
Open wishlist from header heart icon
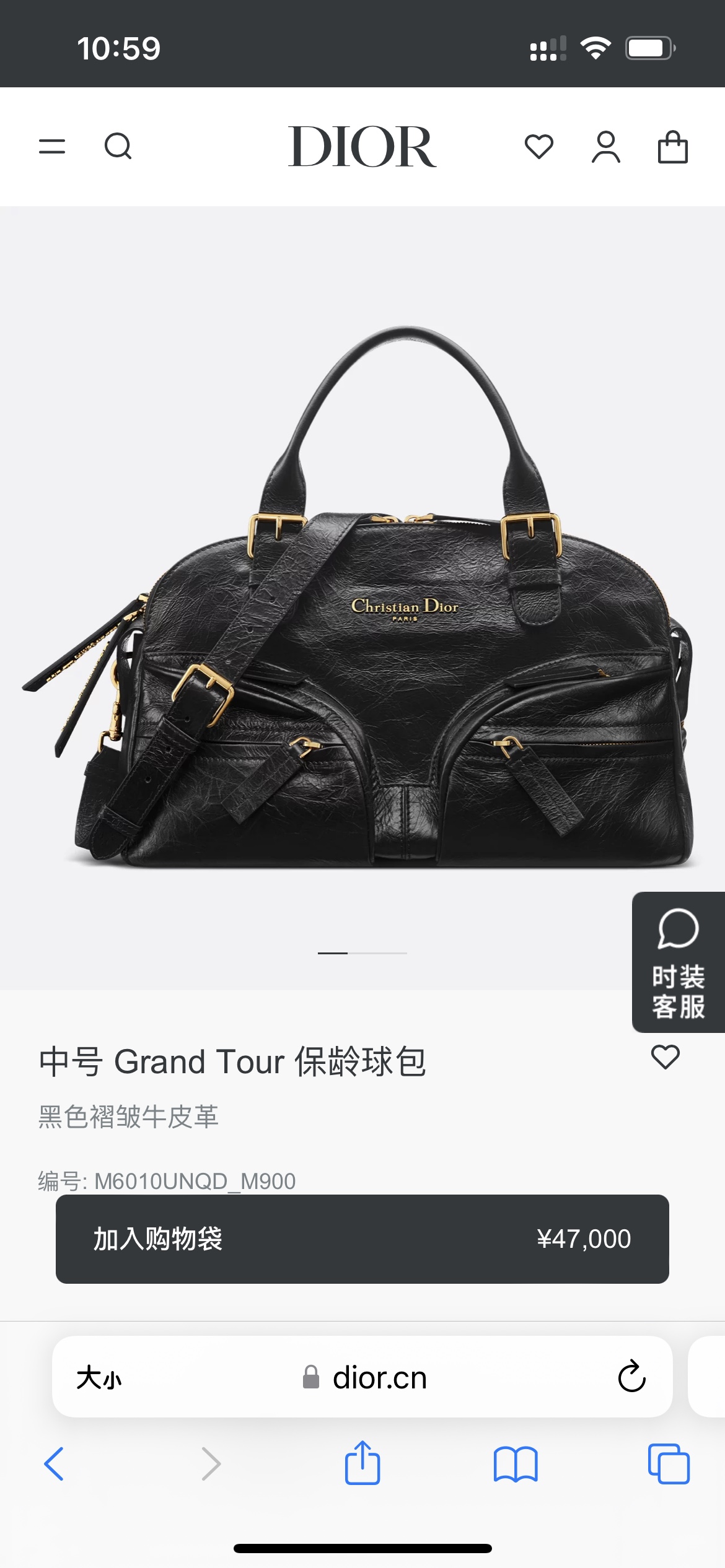(x=538, y=147)
